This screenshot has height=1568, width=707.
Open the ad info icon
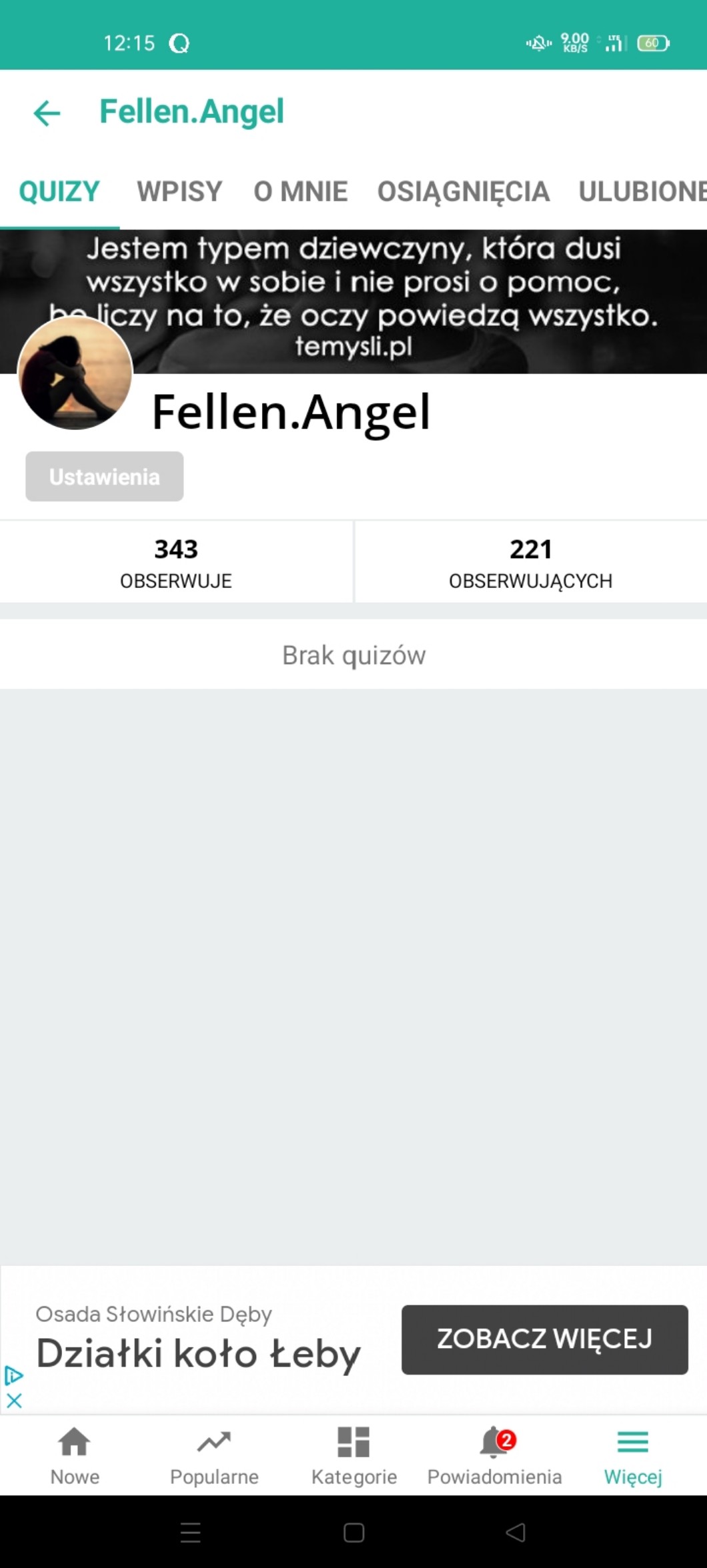(13, 1375)
